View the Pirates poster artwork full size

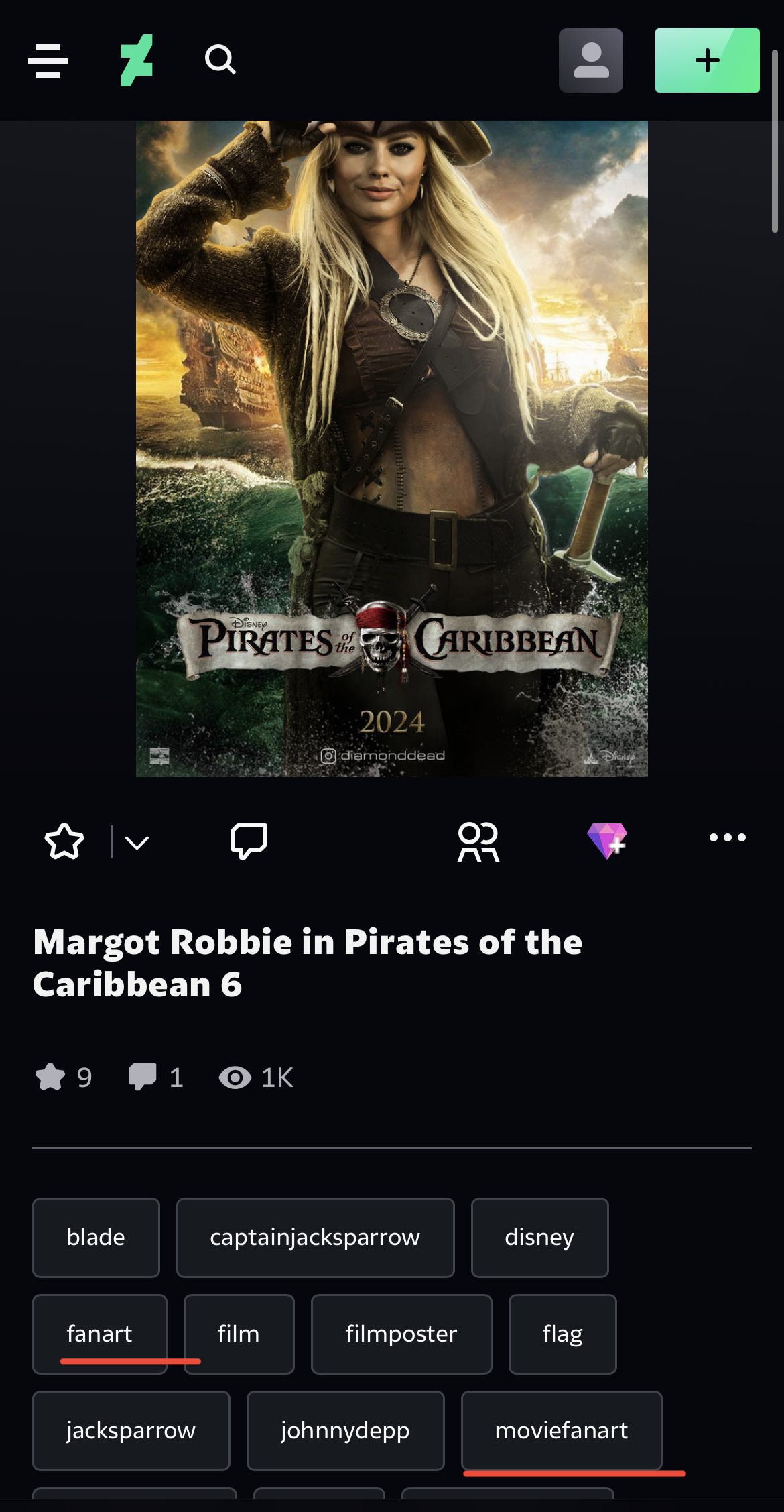tap(391, 448)
